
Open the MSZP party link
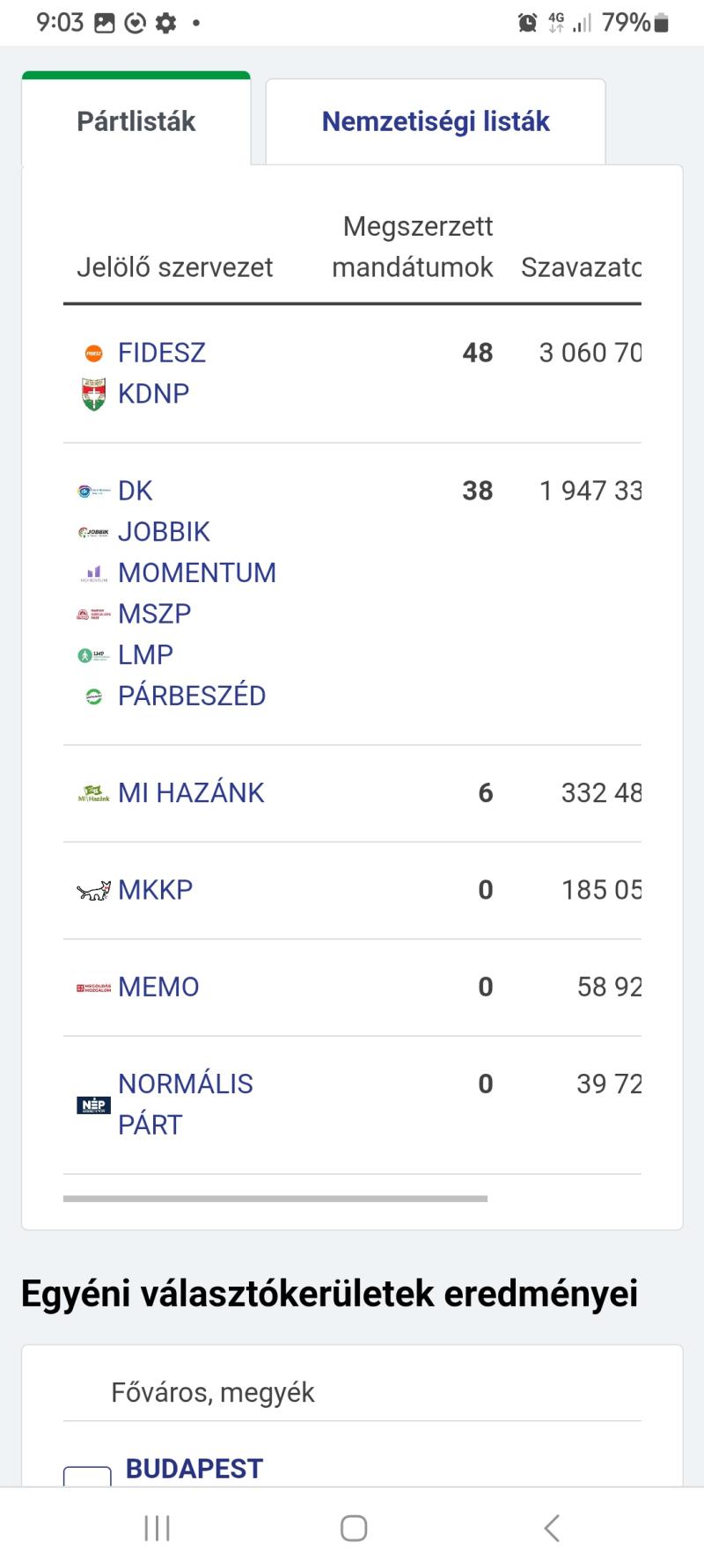tap(155, 614)
